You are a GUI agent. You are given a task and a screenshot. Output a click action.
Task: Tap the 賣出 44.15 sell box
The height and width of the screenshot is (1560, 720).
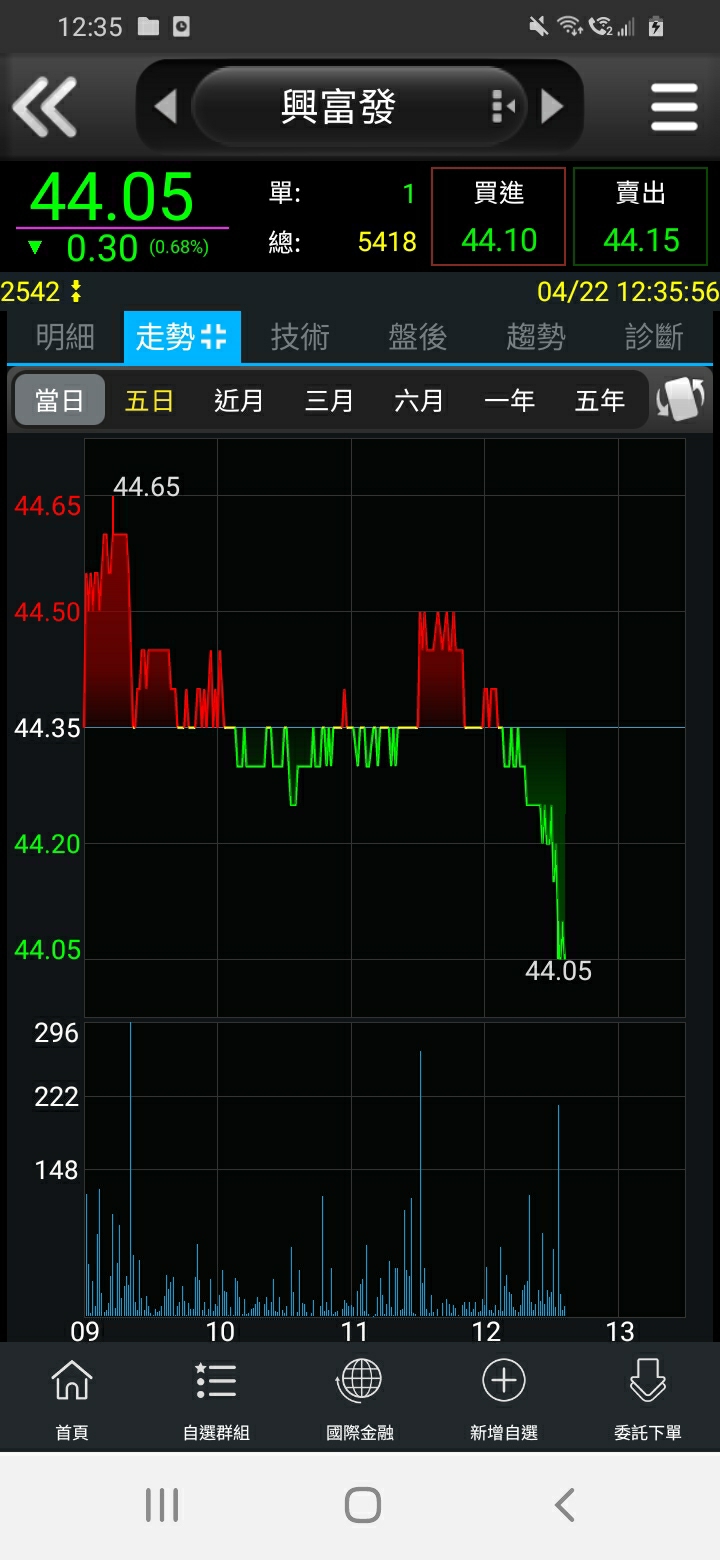641,217
